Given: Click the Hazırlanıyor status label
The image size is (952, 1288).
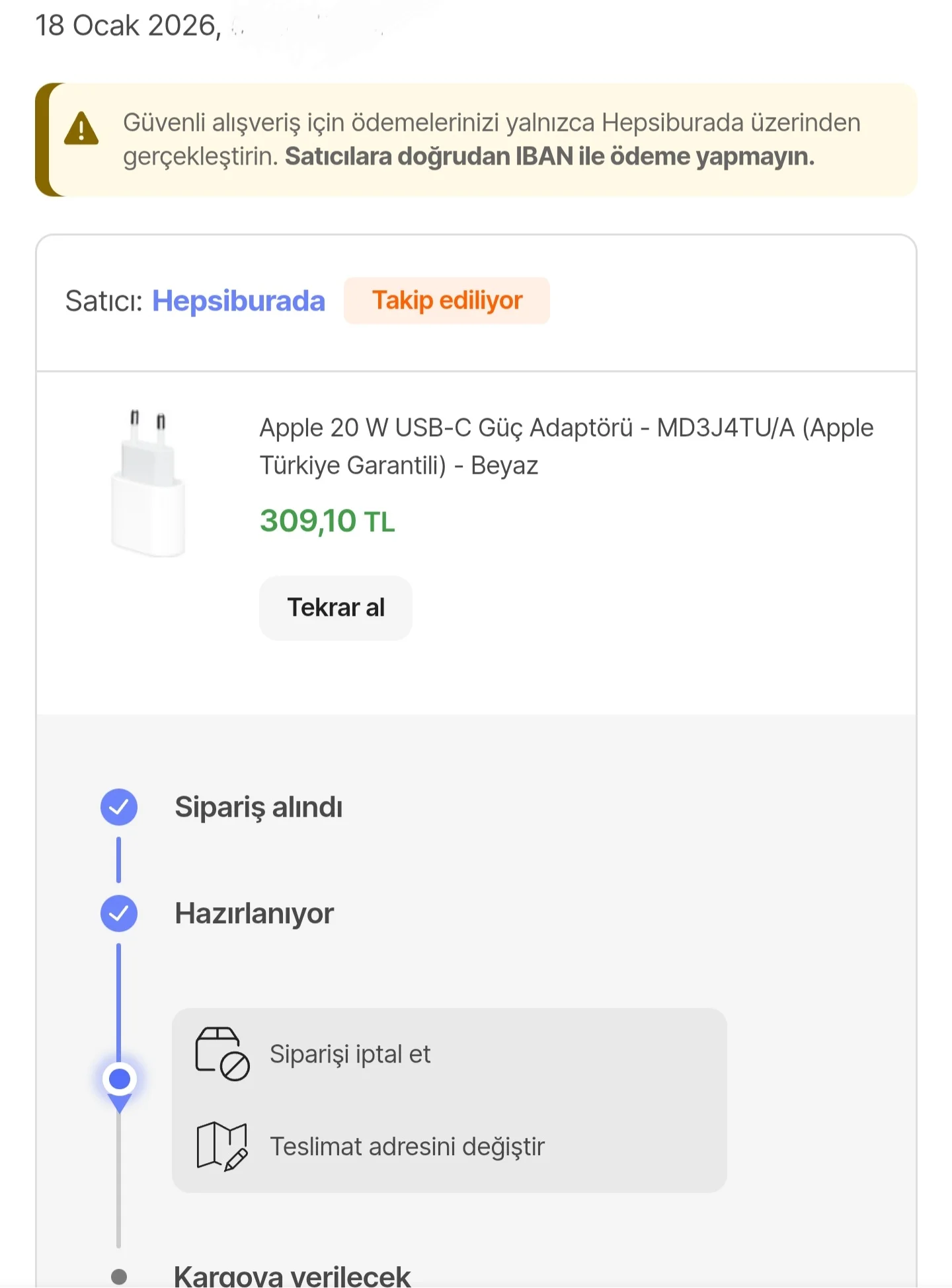Looking at the screenshot, I should click(255, 913).
